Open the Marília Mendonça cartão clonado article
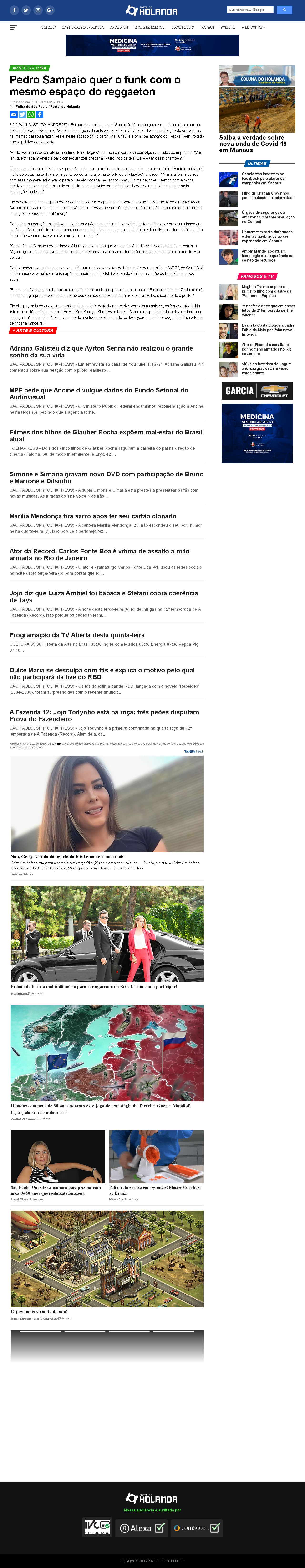Screen dimensions: 305x1568 [92, 516]
